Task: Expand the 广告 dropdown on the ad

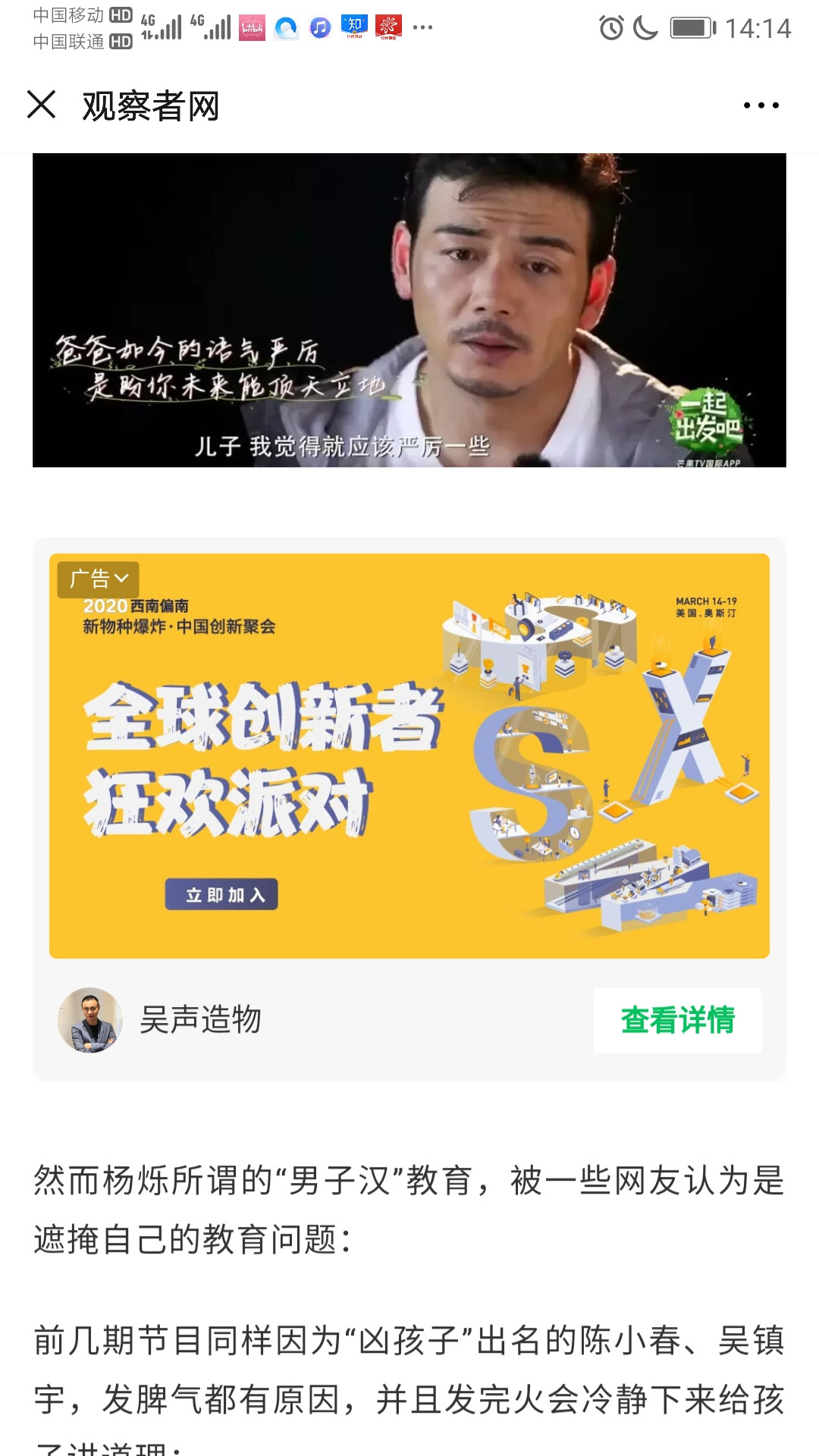Action: 99,579
